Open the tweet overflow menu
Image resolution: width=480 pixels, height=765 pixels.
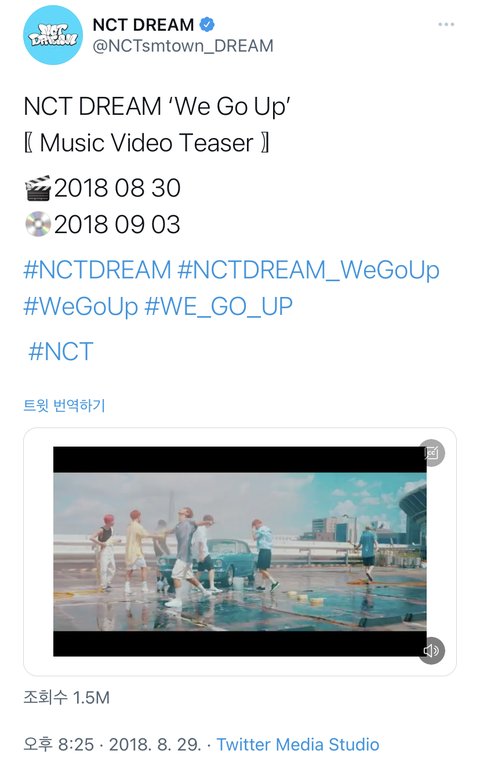[x=446, y=24]
